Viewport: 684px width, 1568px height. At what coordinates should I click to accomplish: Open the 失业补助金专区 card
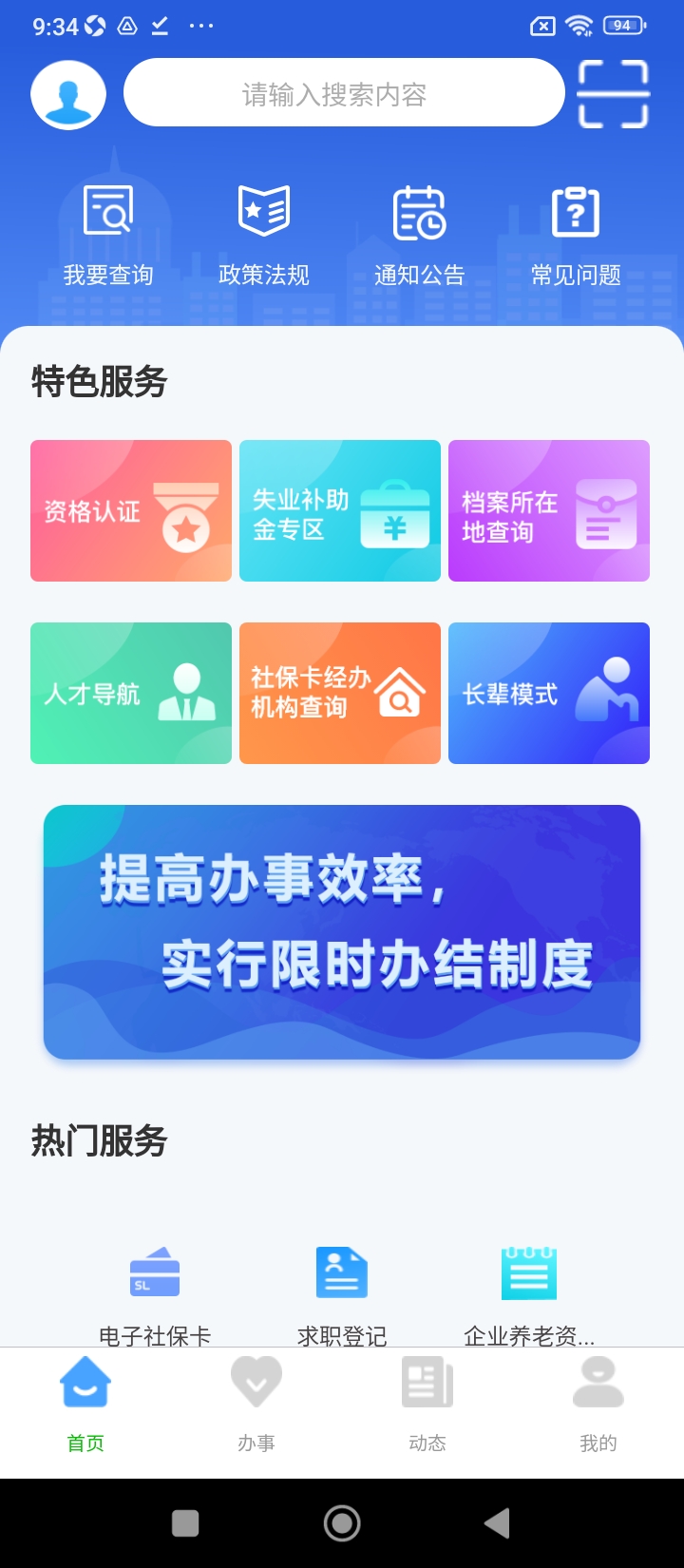(340, 511)
